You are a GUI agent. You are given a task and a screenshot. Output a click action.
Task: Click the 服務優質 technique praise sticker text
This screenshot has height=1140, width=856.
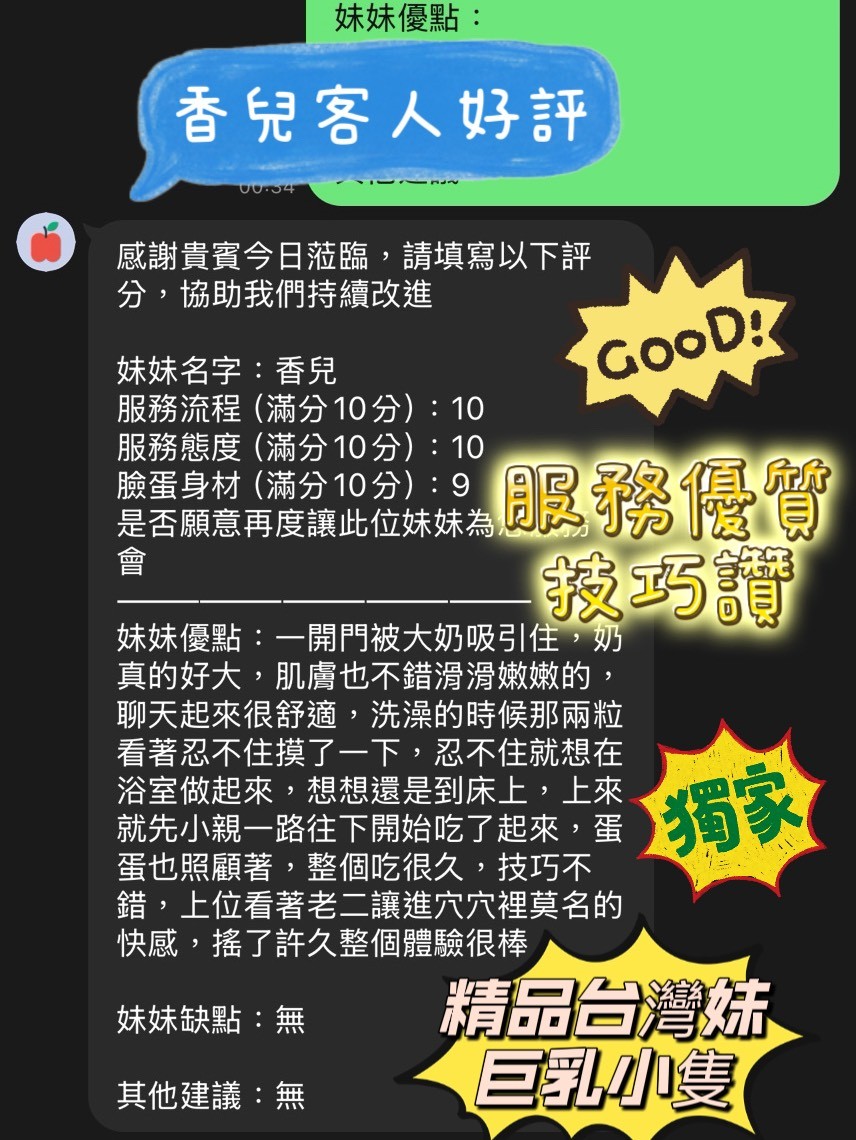tap(666, 495)
